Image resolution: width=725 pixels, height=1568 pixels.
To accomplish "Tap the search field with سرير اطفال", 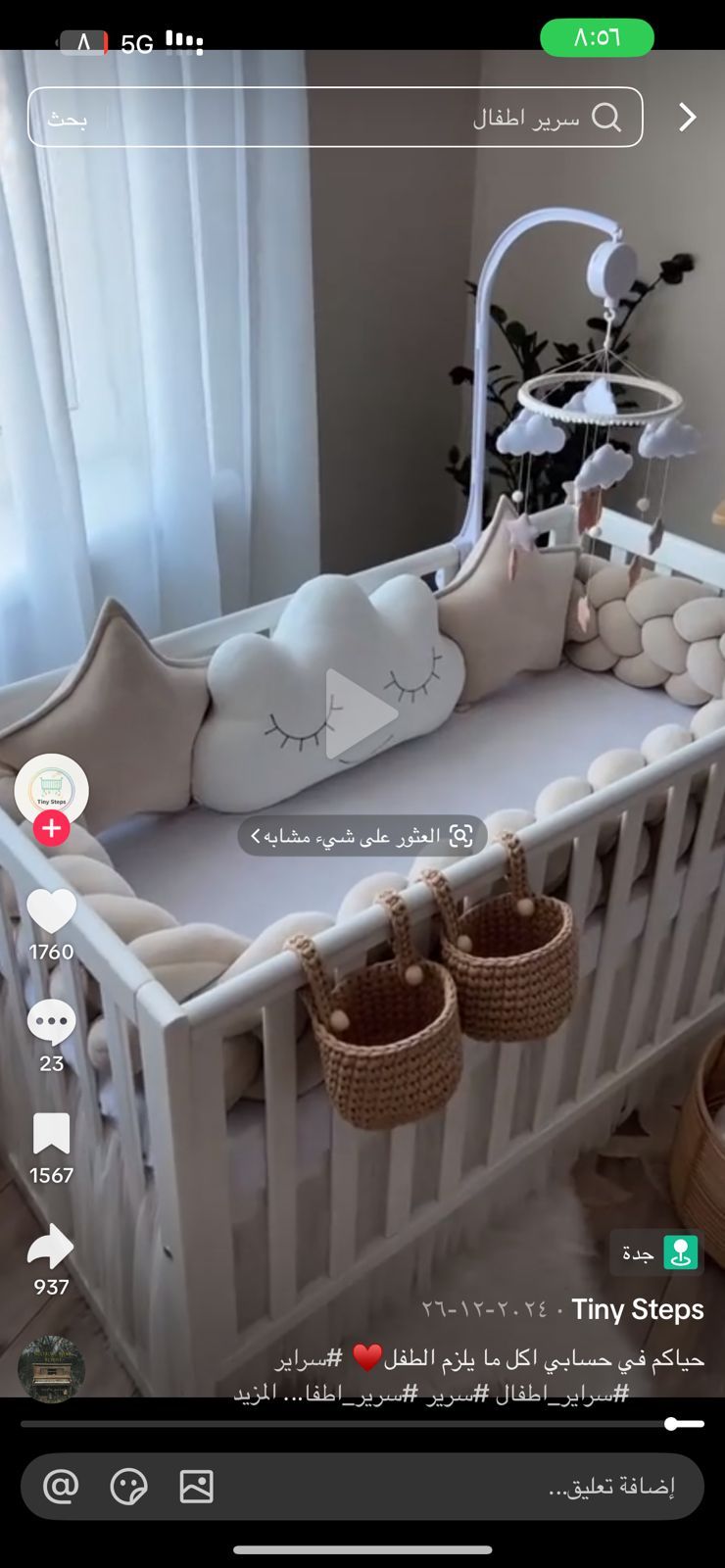I will tap(392, 118).
